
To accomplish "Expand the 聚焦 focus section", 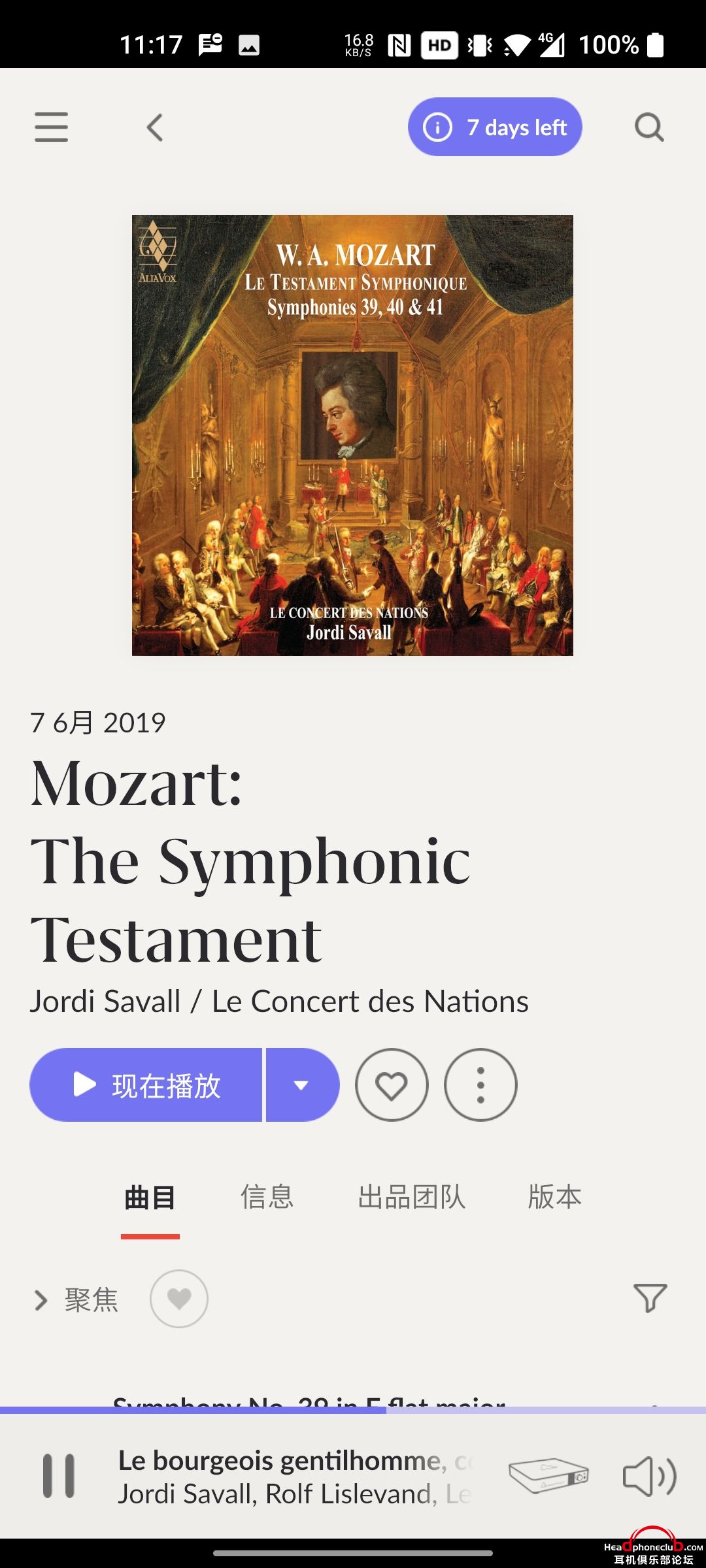I will (x=75, y=1300).
